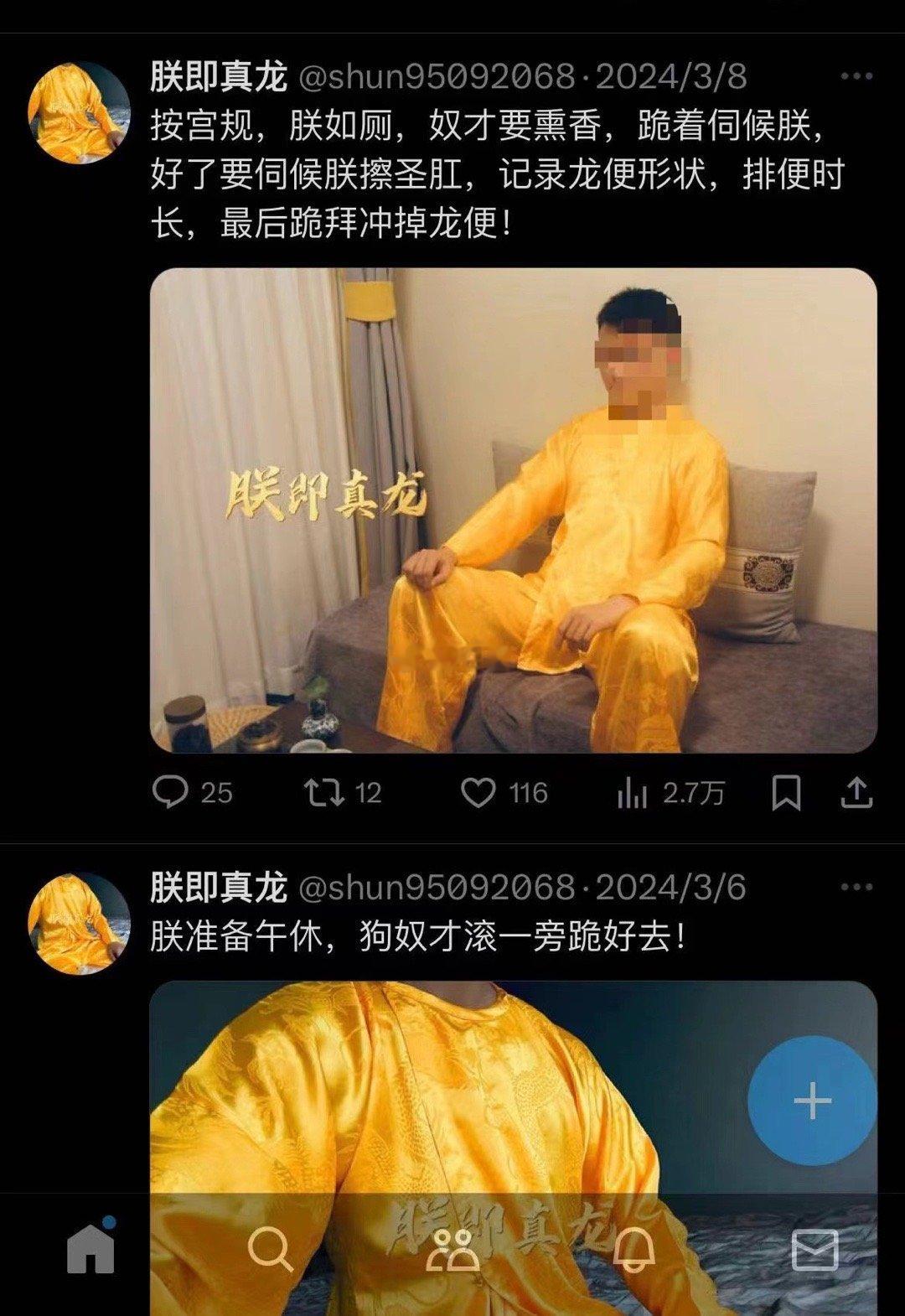The image size is (905, 1316).
Task: Open profile avatar on the 2024/3/6 post
Action: point(79,923)
